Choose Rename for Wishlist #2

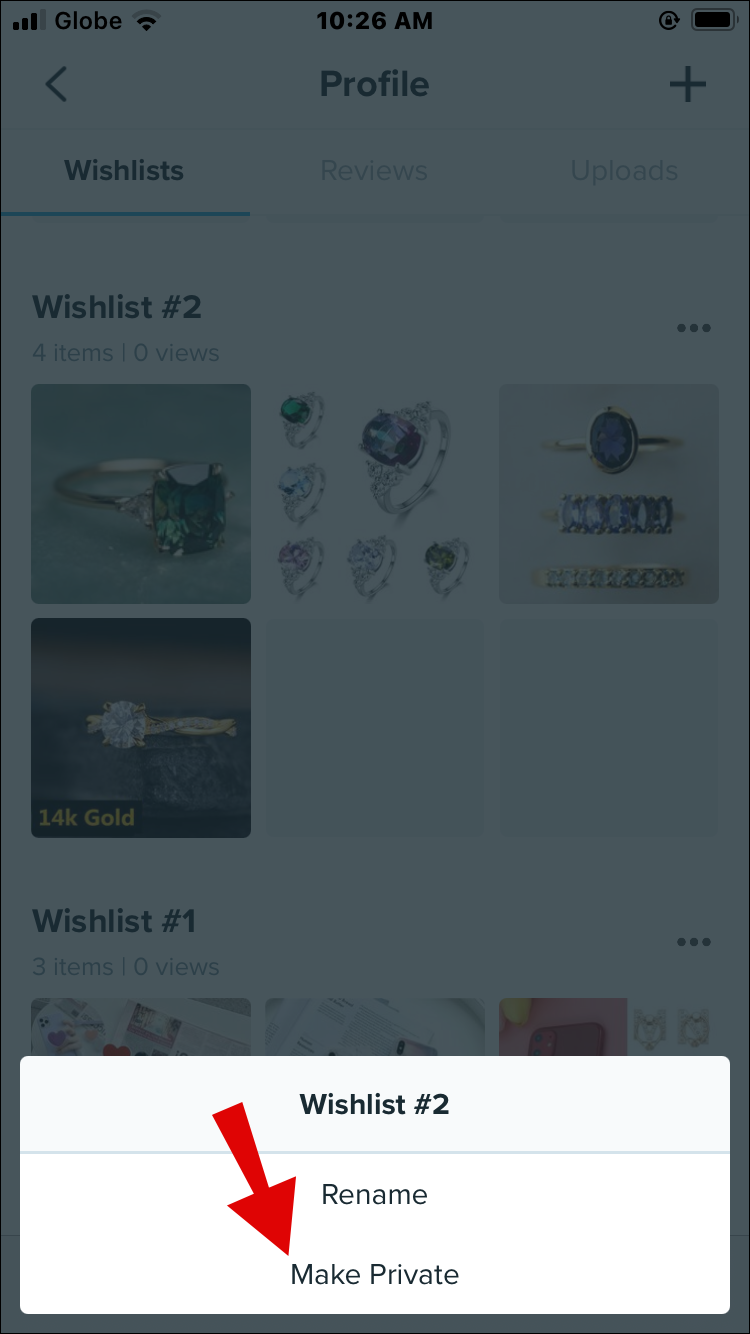(x=375, y=1194)
